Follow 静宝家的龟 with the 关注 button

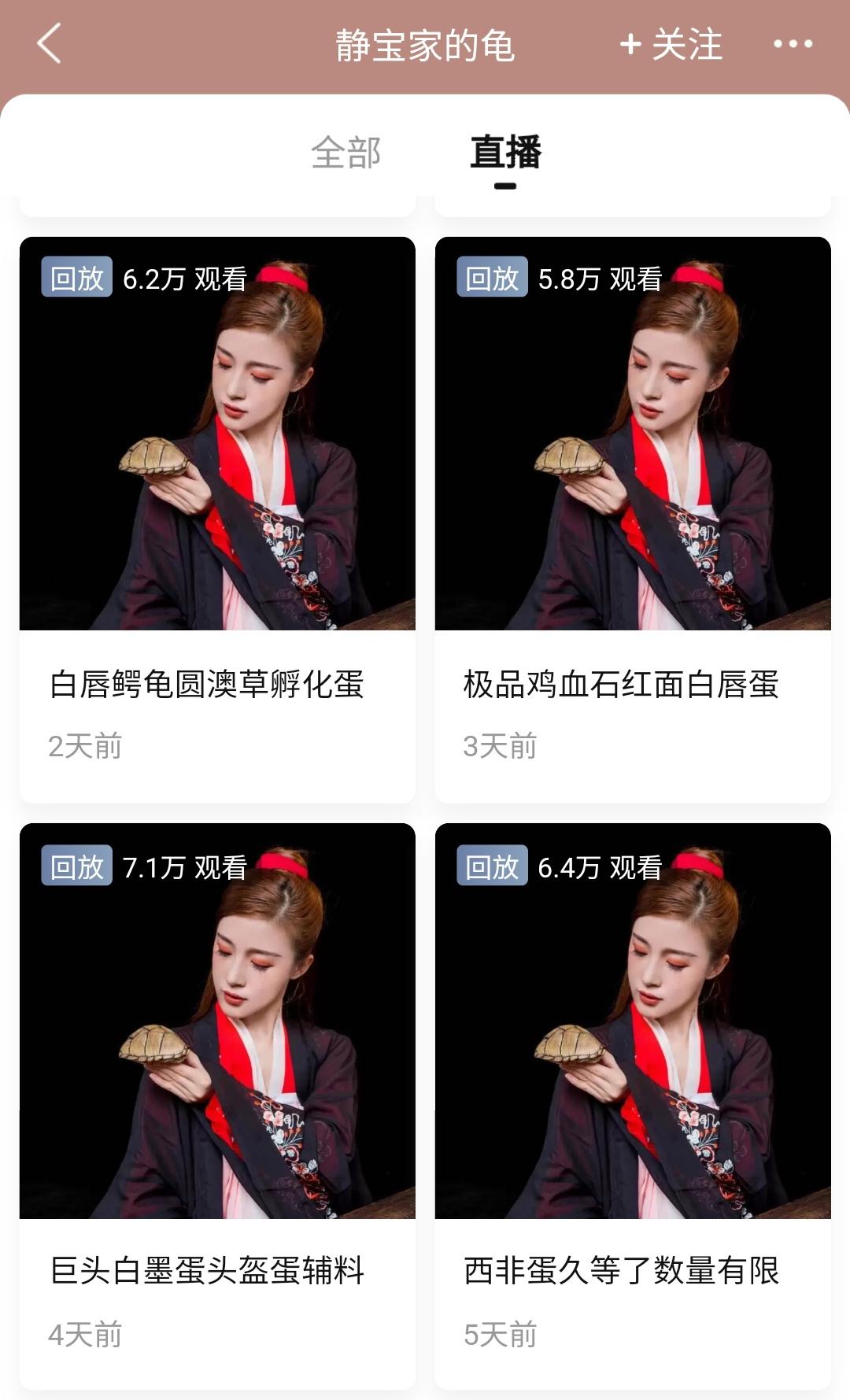click(x=671, y=45)
